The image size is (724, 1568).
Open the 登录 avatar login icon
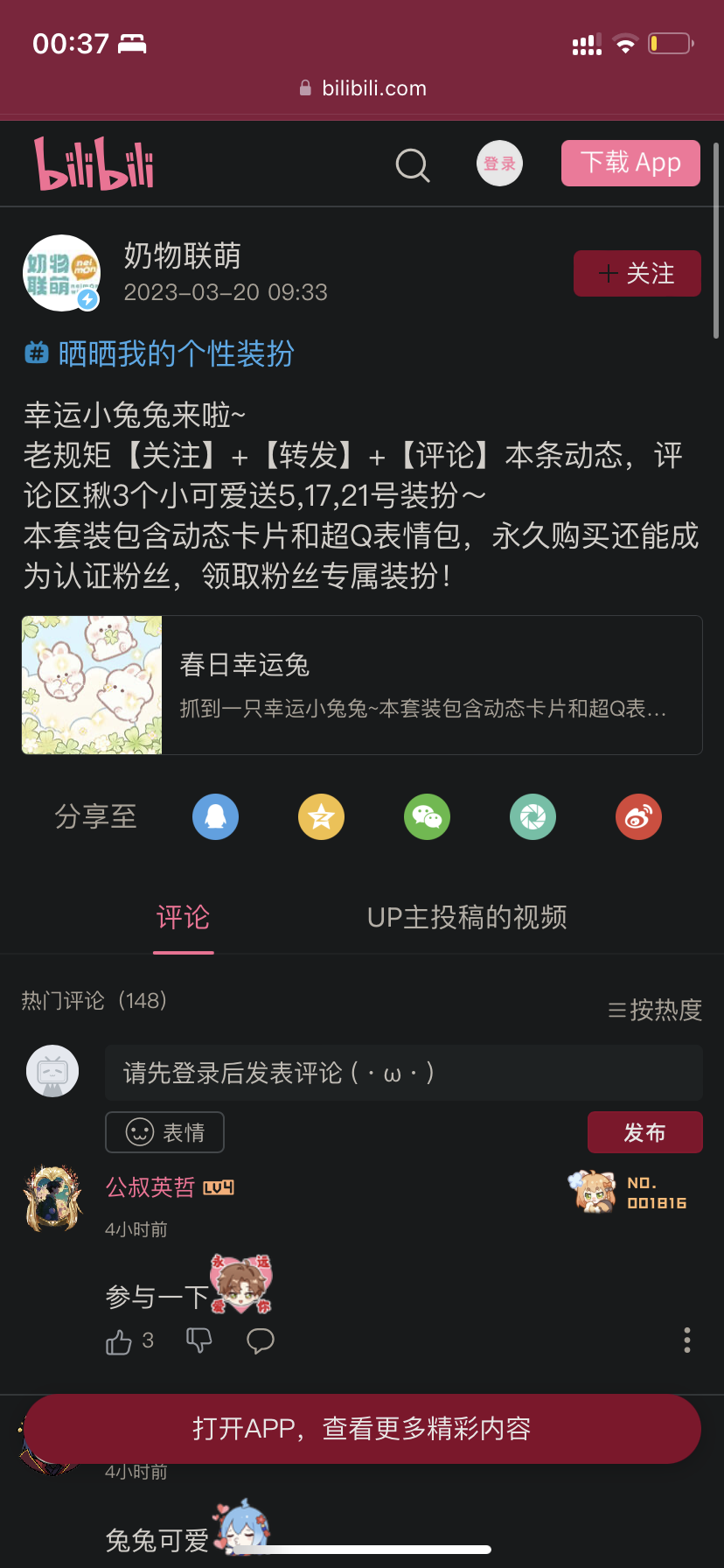498,163
